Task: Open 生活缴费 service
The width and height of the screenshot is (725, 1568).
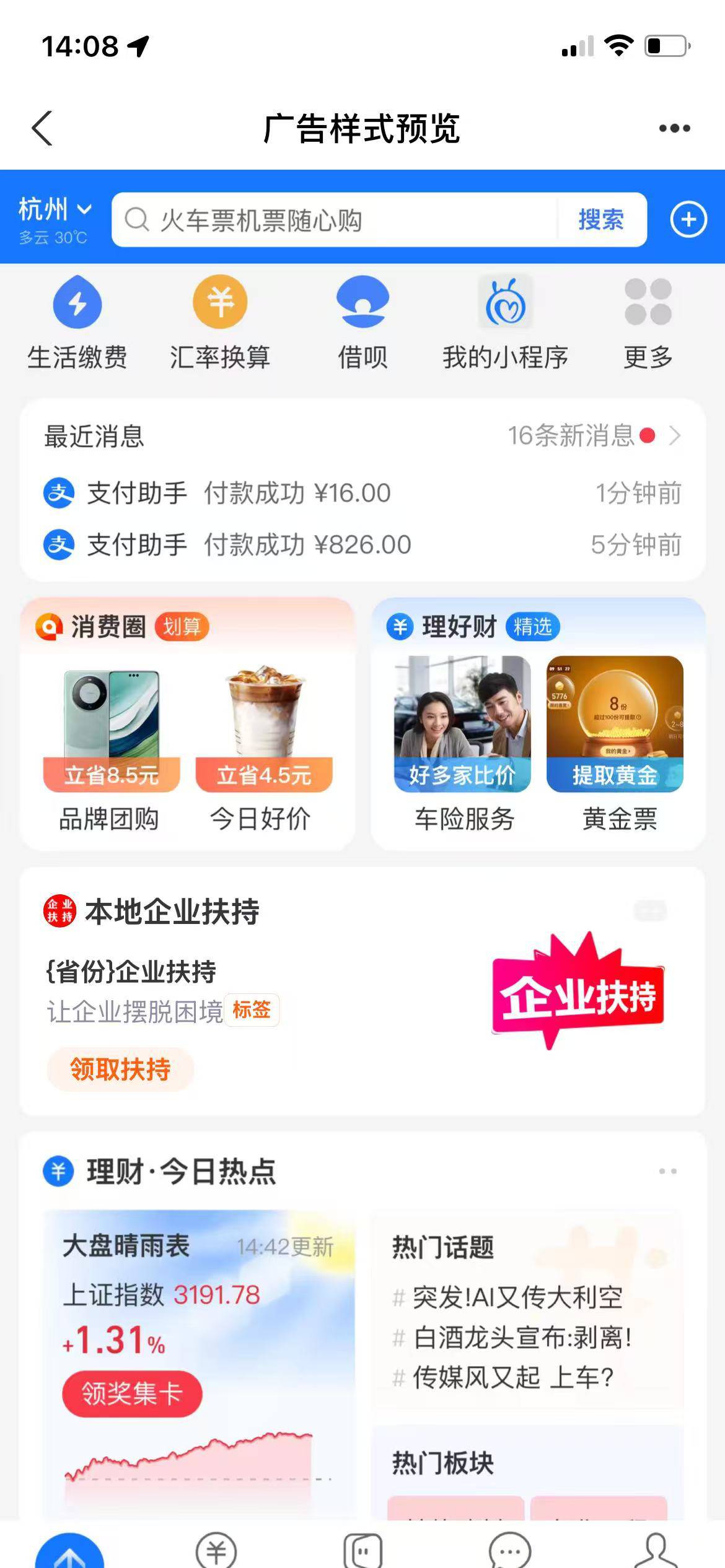Action: pyautogui.click(x=77, y=322)
